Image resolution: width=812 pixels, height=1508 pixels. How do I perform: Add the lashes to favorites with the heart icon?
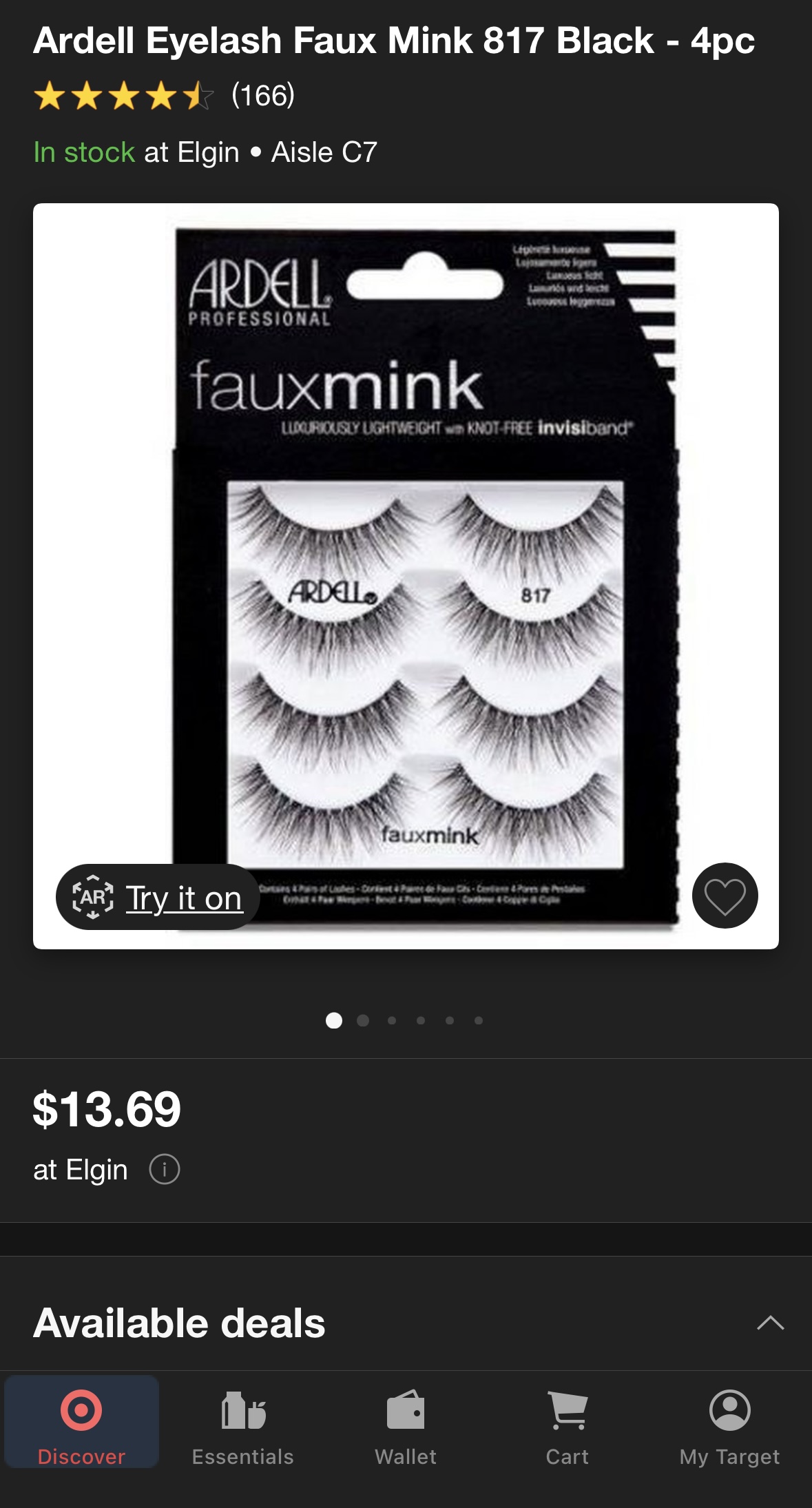click(725, 896)
